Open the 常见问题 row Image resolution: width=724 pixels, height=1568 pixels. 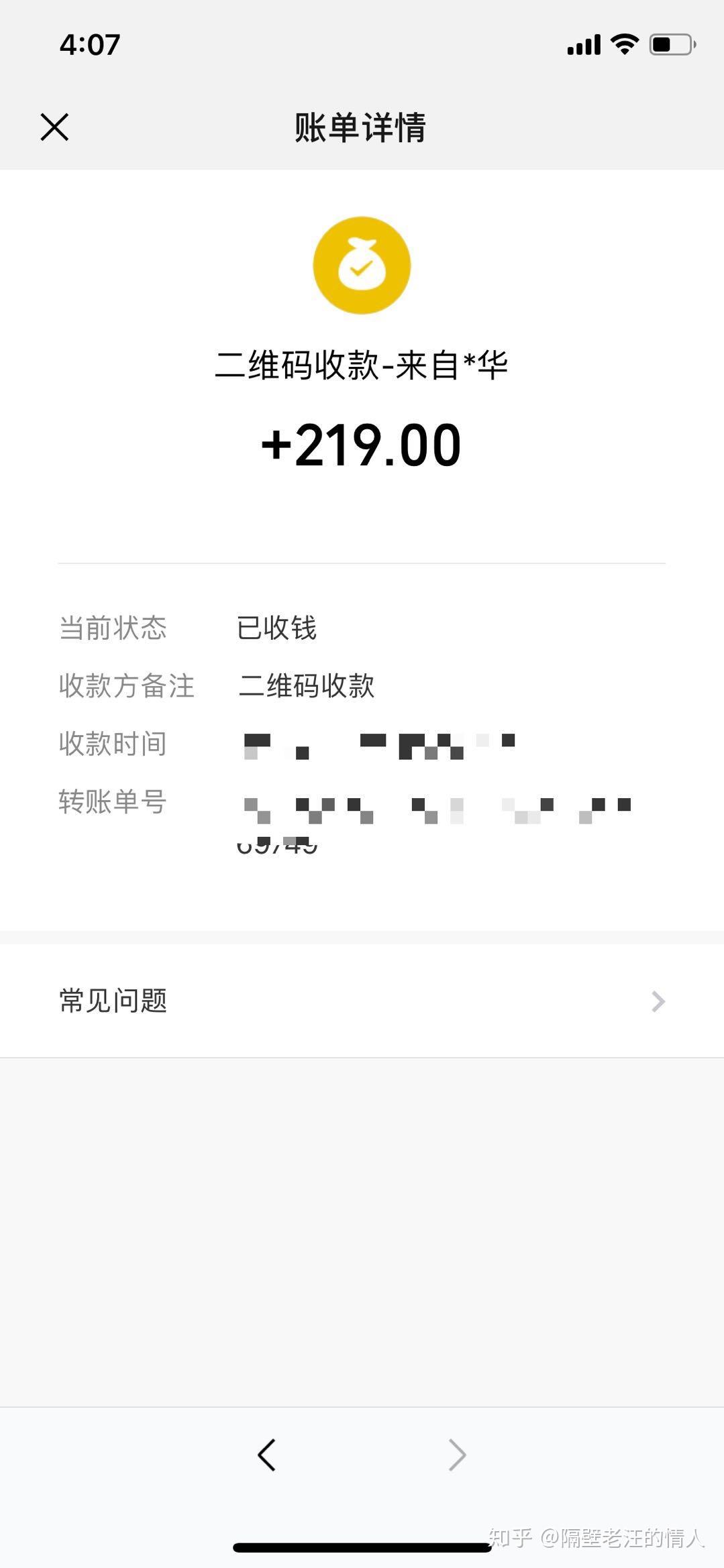pyautogui.click(x=362, y=1001)
